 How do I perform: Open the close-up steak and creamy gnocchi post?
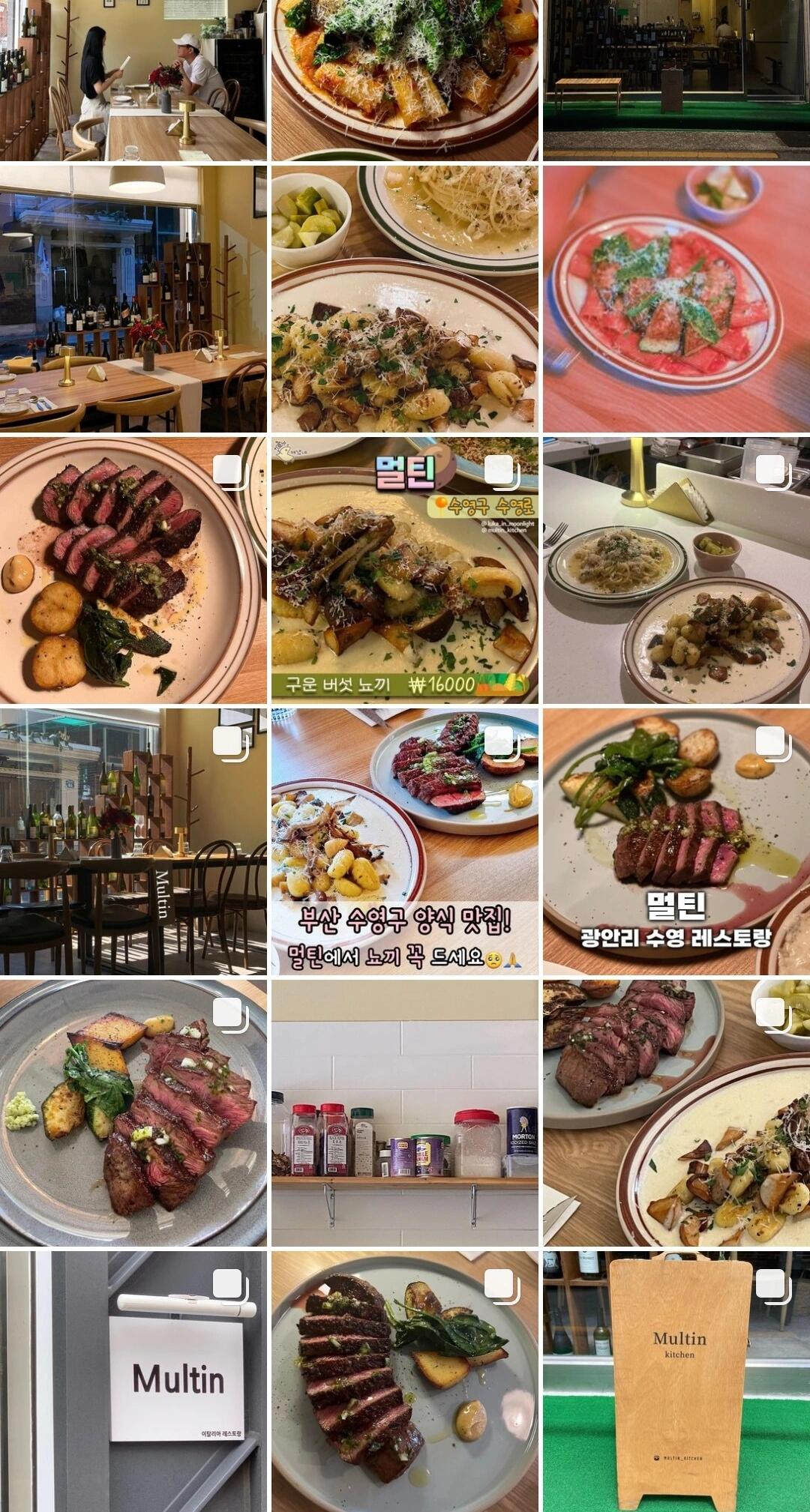click(676, 1112)
